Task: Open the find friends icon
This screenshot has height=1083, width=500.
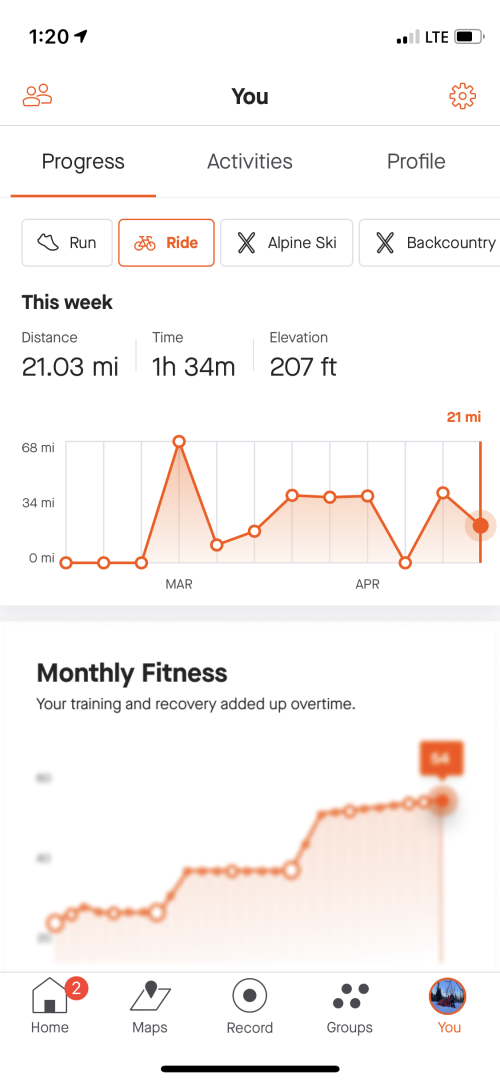Action: [37, 95]
